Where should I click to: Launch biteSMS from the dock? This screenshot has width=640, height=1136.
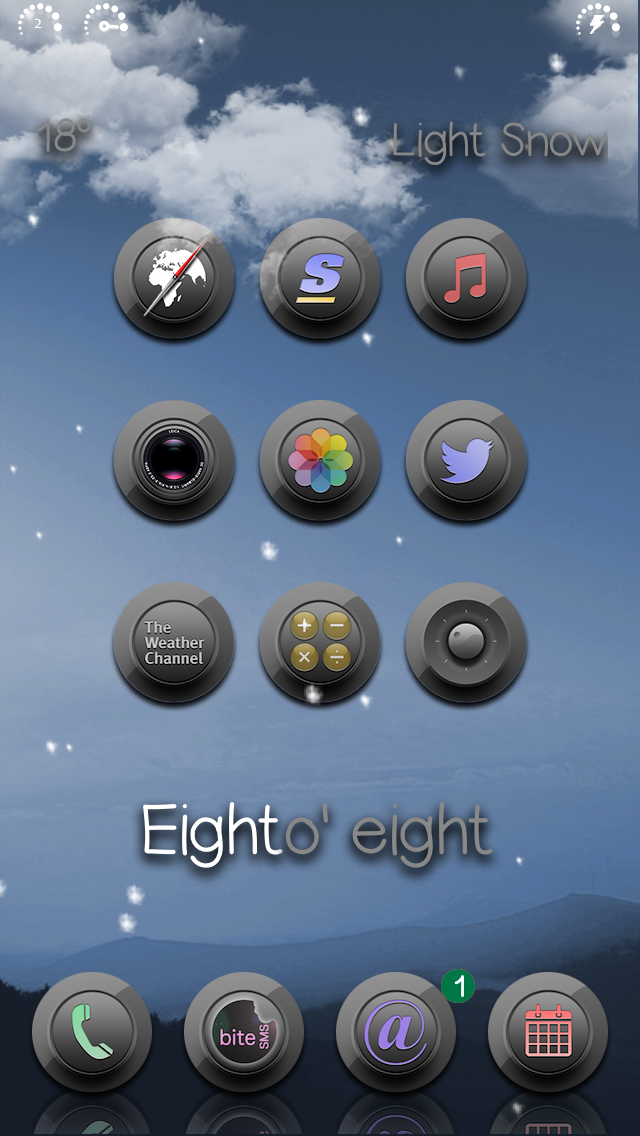[244, 1032]
